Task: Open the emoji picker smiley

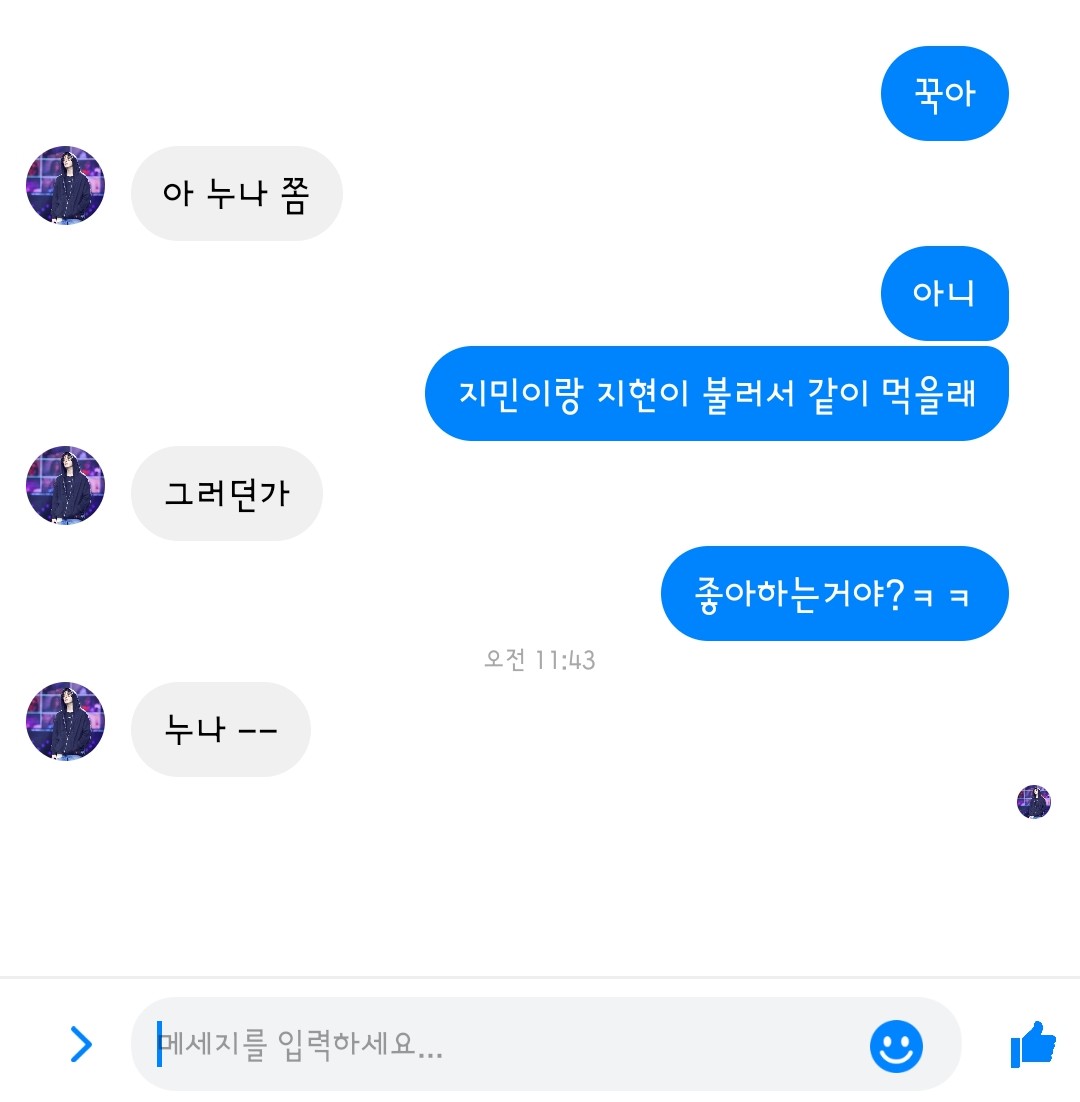Action: pyautogui.click(x=896, y=1046)
